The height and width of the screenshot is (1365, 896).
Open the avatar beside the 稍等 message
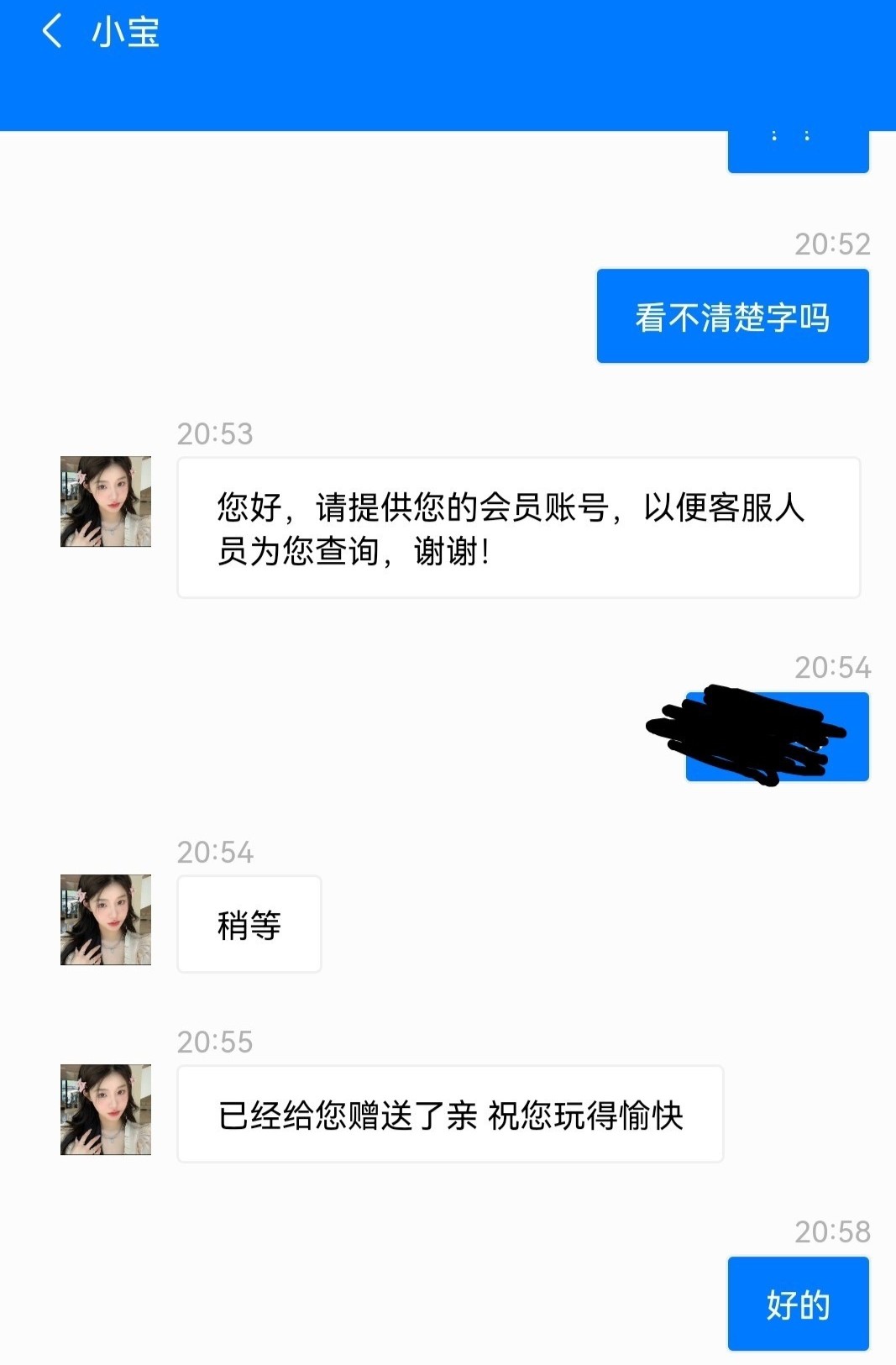pos(106,920)
